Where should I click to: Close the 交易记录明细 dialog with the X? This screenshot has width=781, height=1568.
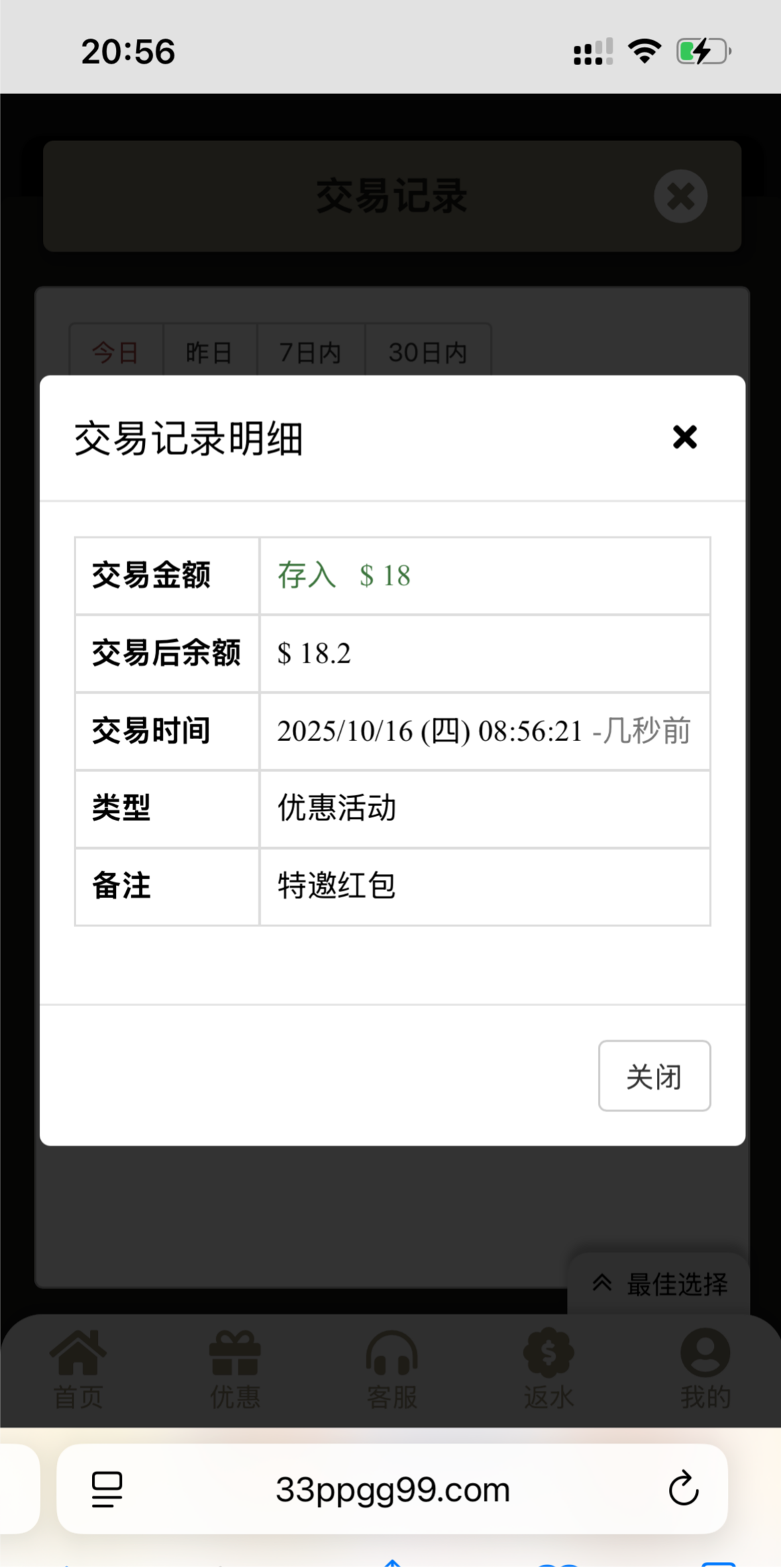[x=684, y=437]
